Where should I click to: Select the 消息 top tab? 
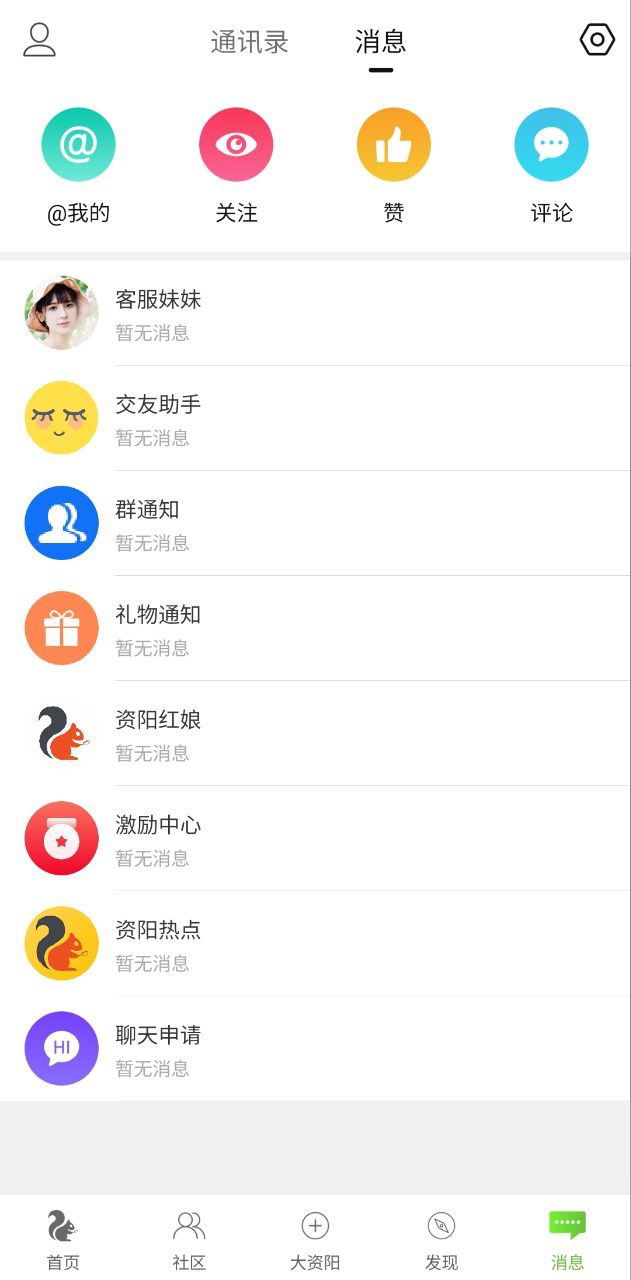(x=380, y=42)
